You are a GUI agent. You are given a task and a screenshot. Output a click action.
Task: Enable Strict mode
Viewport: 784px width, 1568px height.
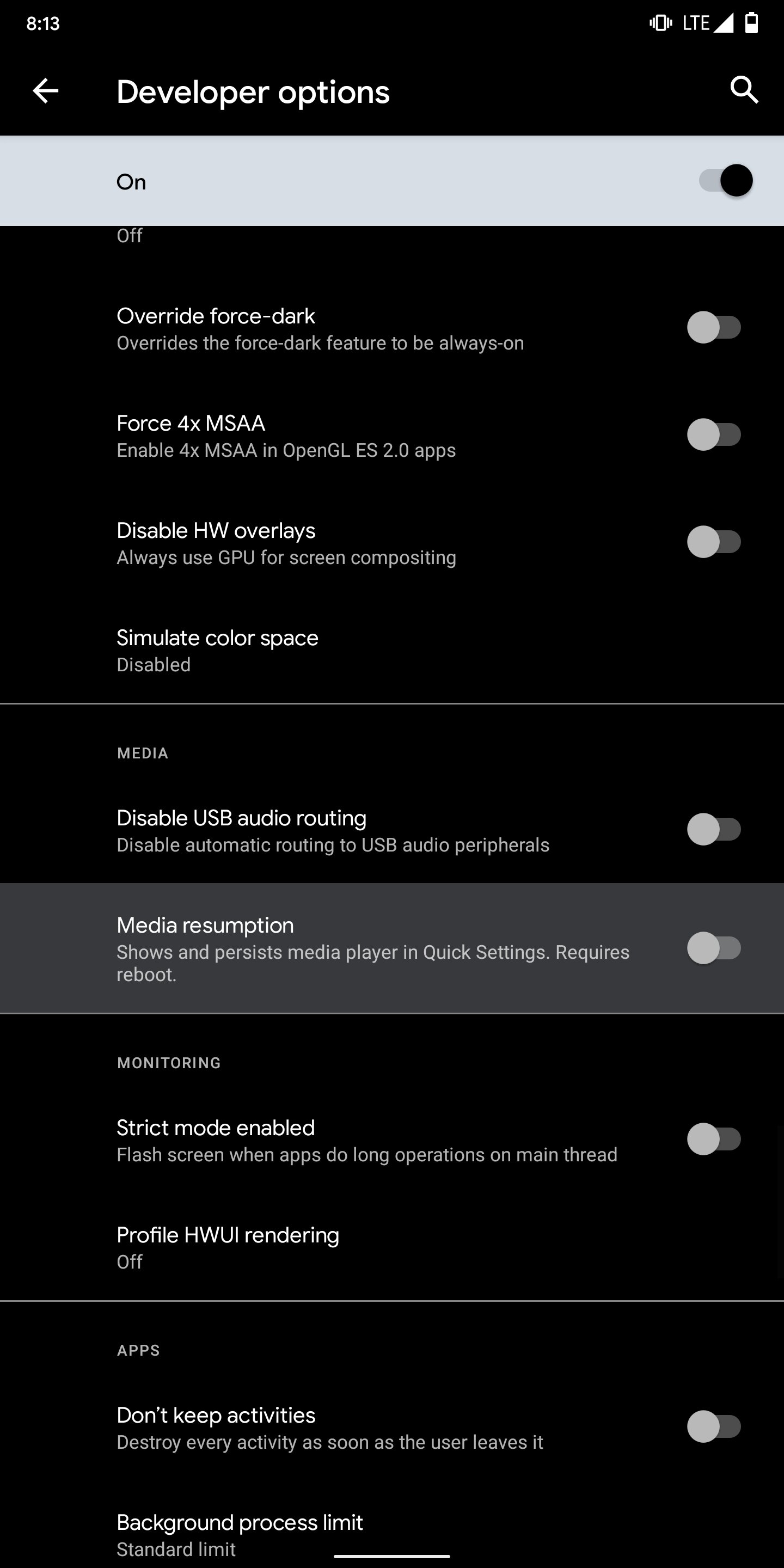tap(714, 1139)
